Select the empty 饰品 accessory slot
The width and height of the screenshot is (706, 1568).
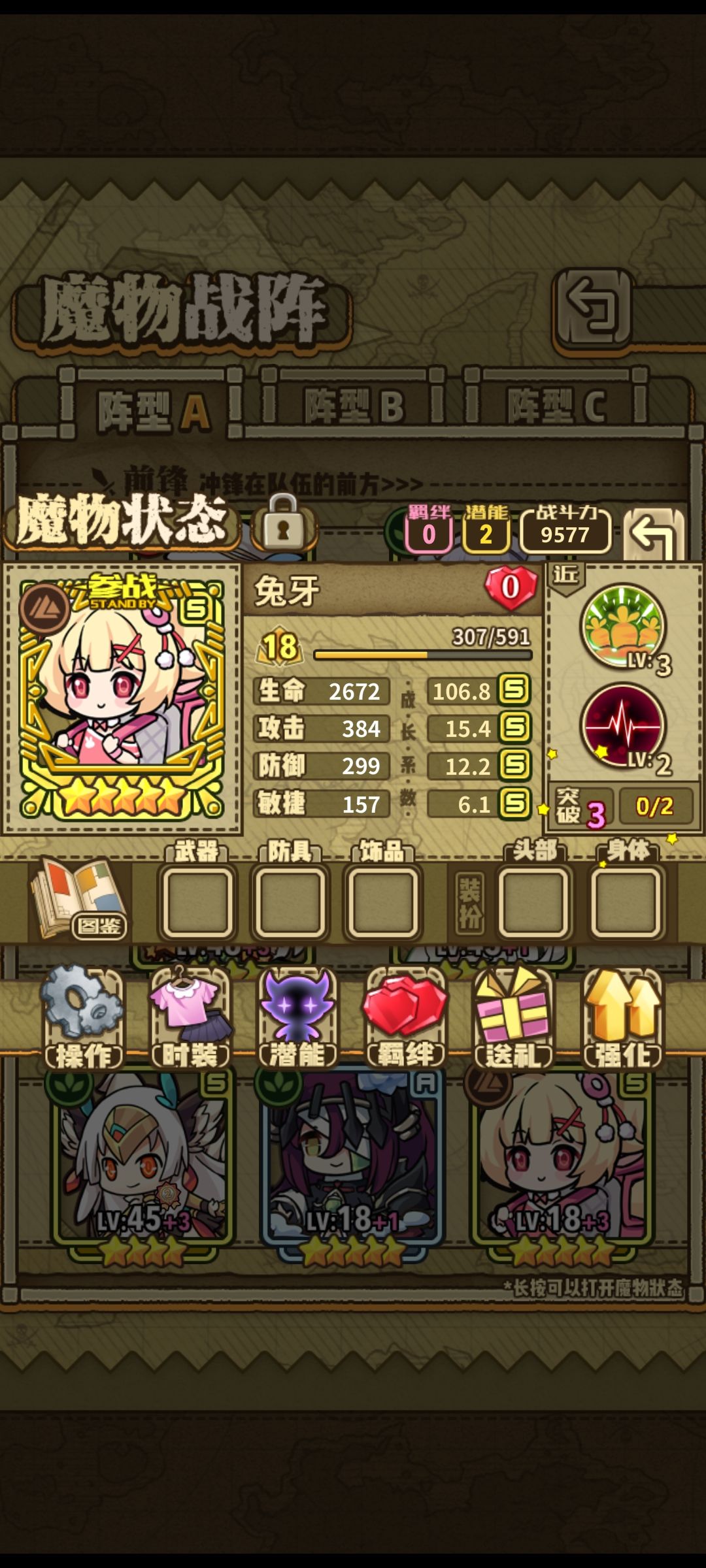point(383,902)
